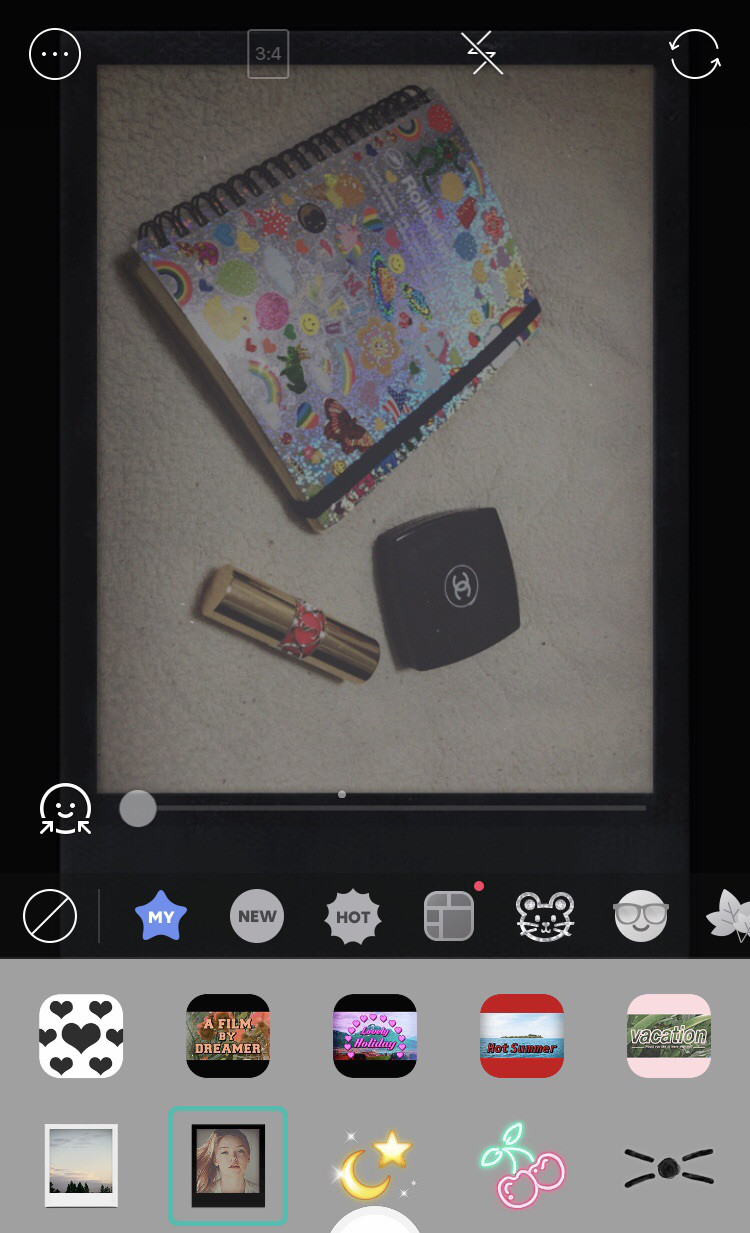Viewport: 750px width, 1233px height.
Task: Select the black hearts pattern sticker
Action: pos(81,1036)
